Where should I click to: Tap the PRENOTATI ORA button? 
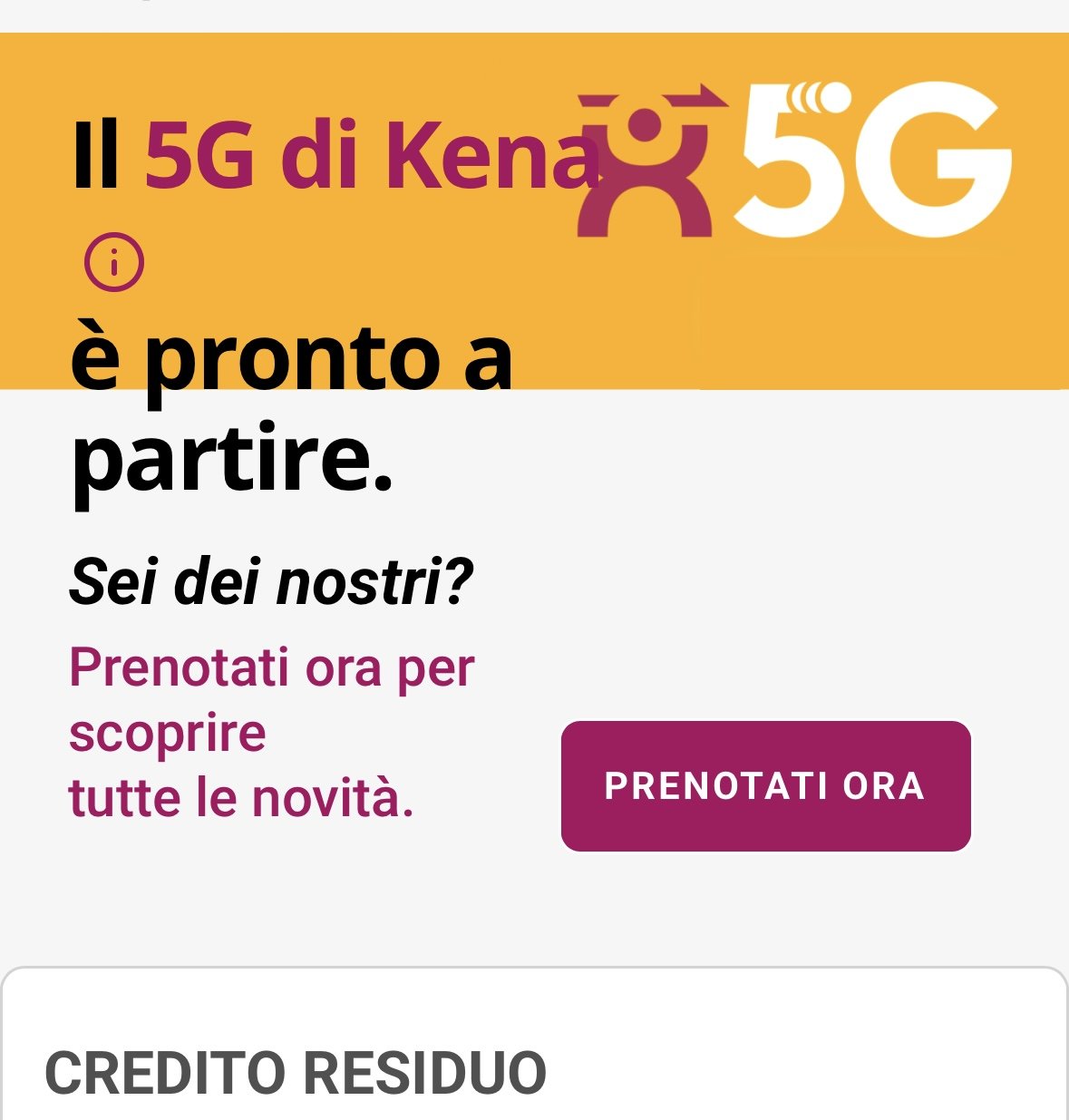click(x=765, y=785)
